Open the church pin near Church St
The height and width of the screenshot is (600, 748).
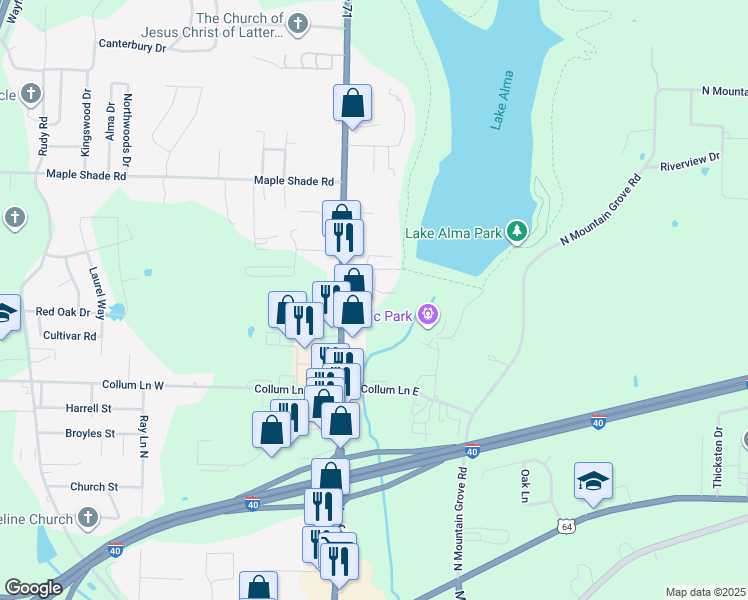tap(88, 518)
